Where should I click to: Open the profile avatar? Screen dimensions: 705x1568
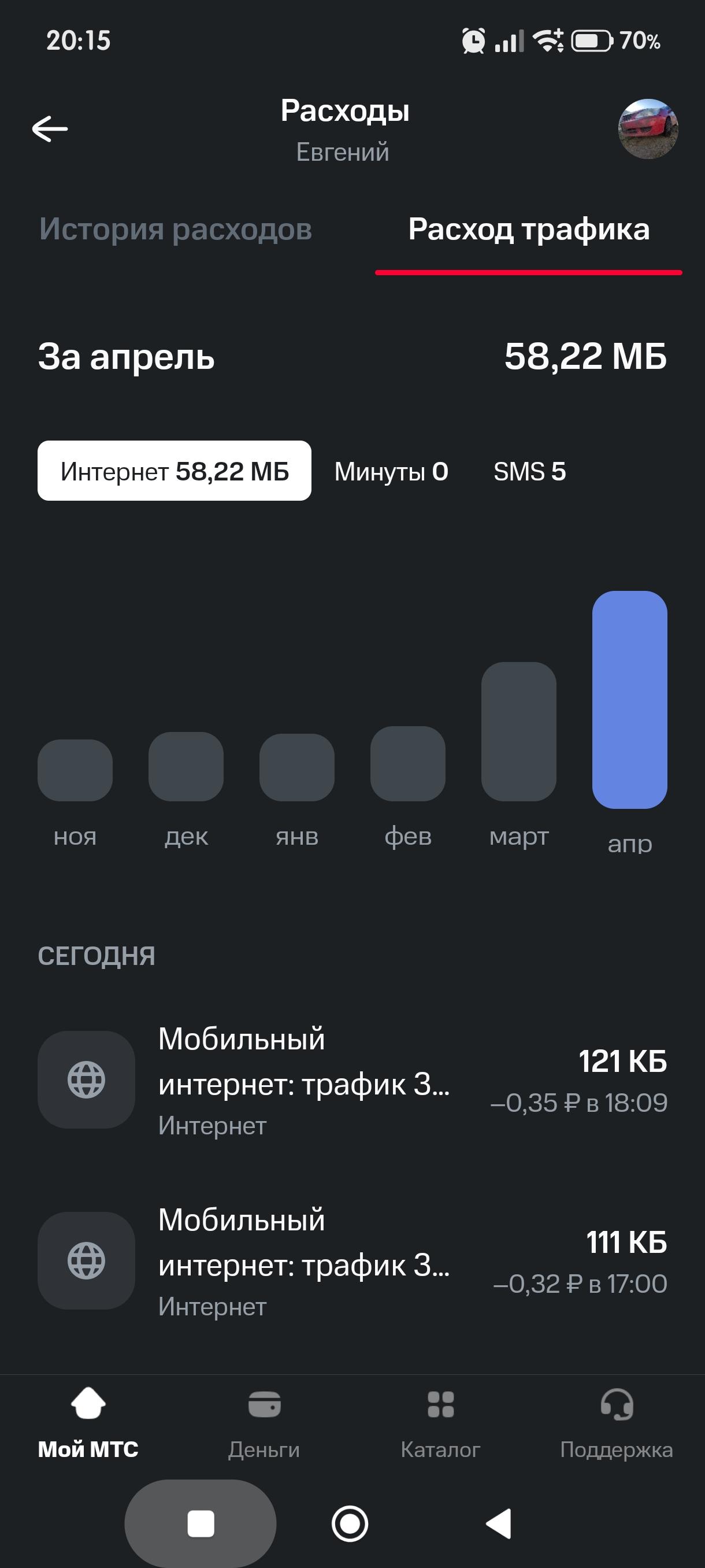point(648,129)
